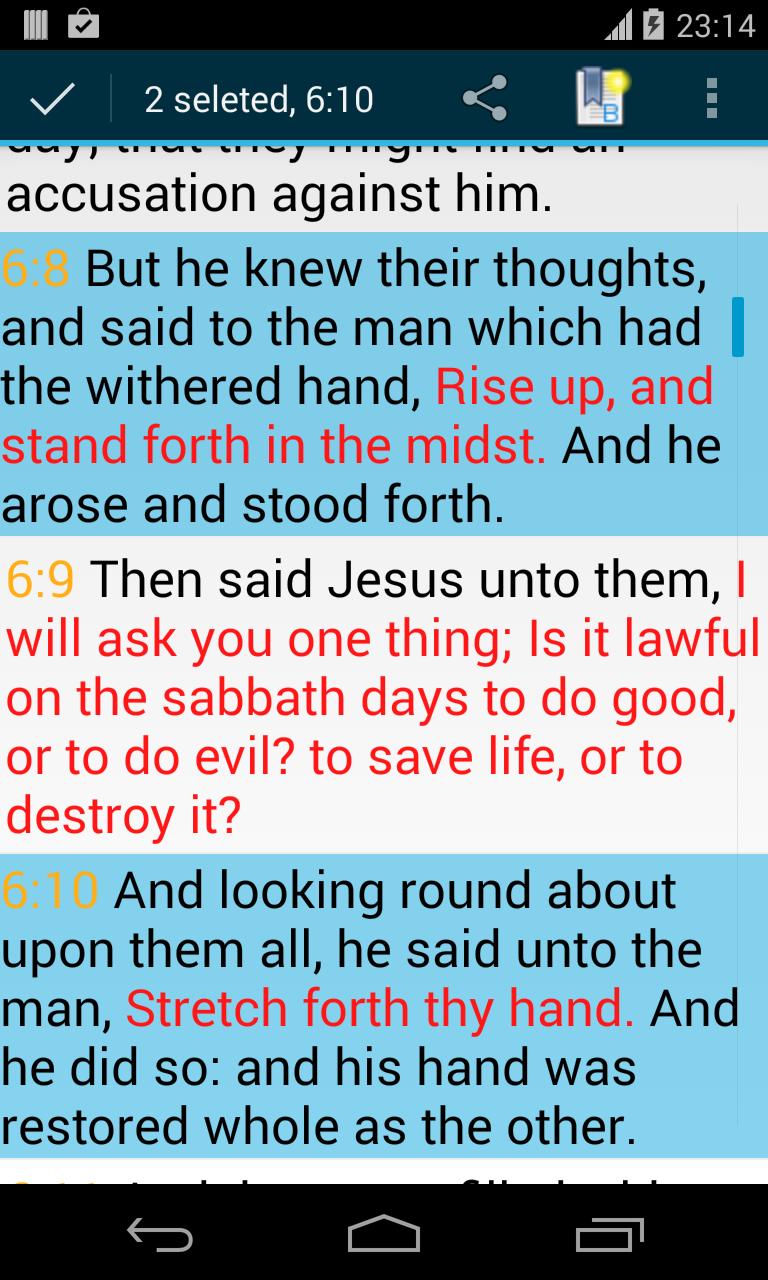
Task: Bookmark the selected verses
Action: [x=601, y=97]
